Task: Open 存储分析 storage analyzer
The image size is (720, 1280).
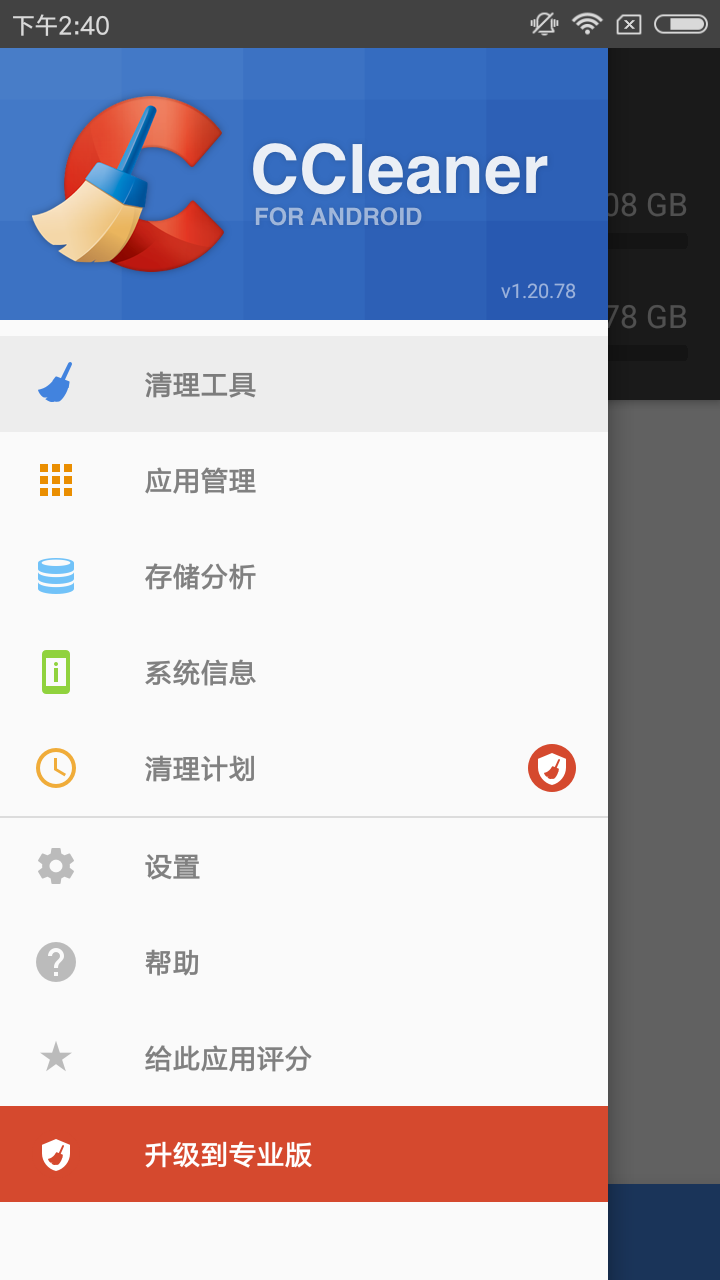Action: (200, 577)
